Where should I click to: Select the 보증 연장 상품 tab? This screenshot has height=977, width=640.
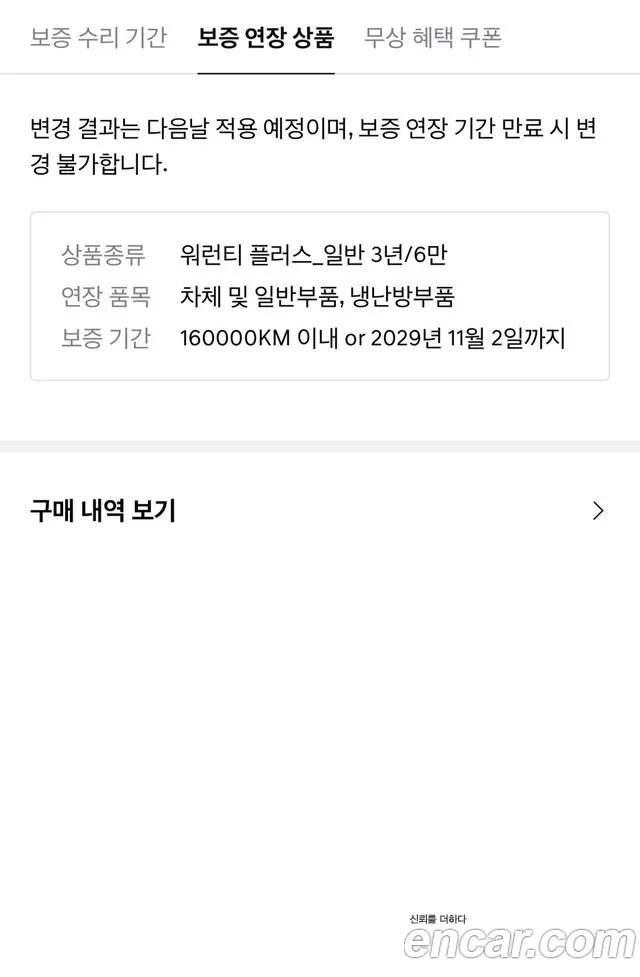[265, 38]
